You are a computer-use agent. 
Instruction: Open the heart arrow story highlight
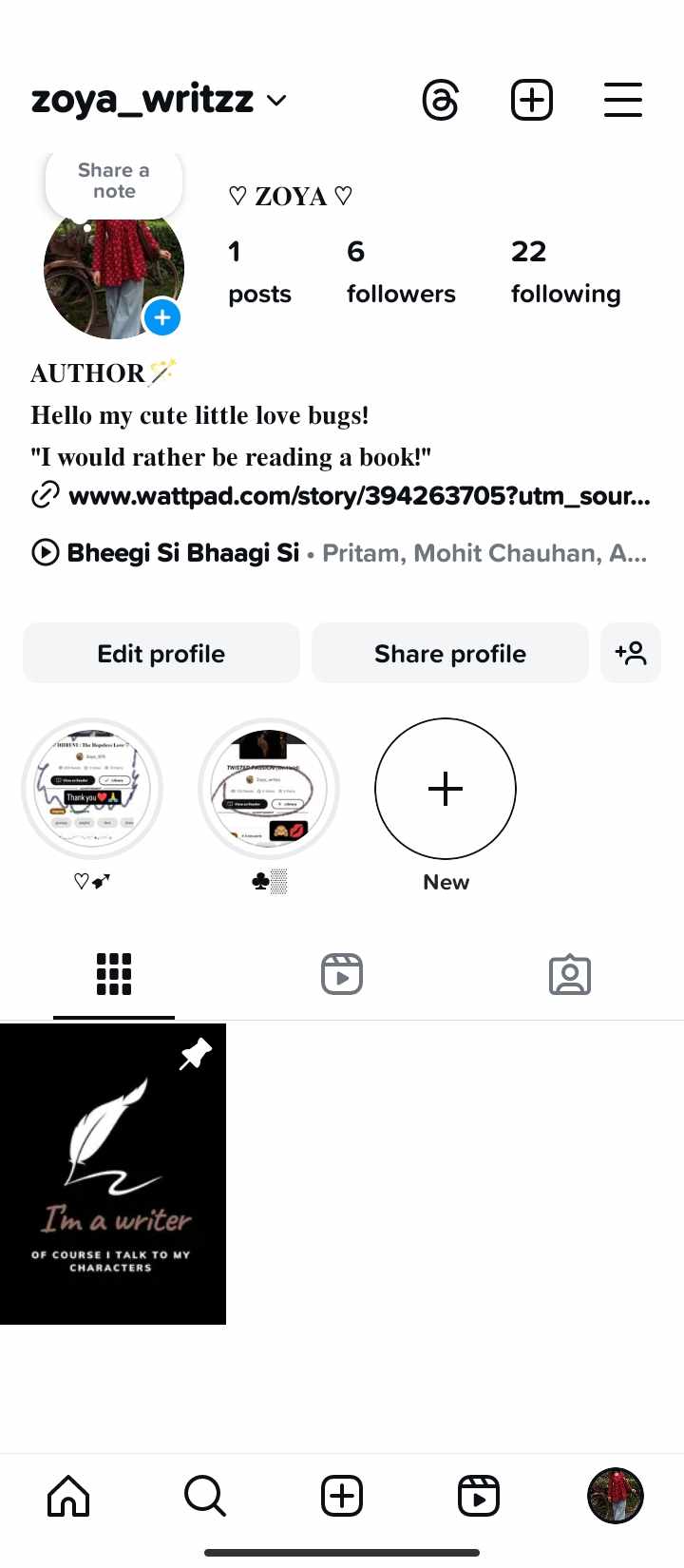[x=92, y=789]
